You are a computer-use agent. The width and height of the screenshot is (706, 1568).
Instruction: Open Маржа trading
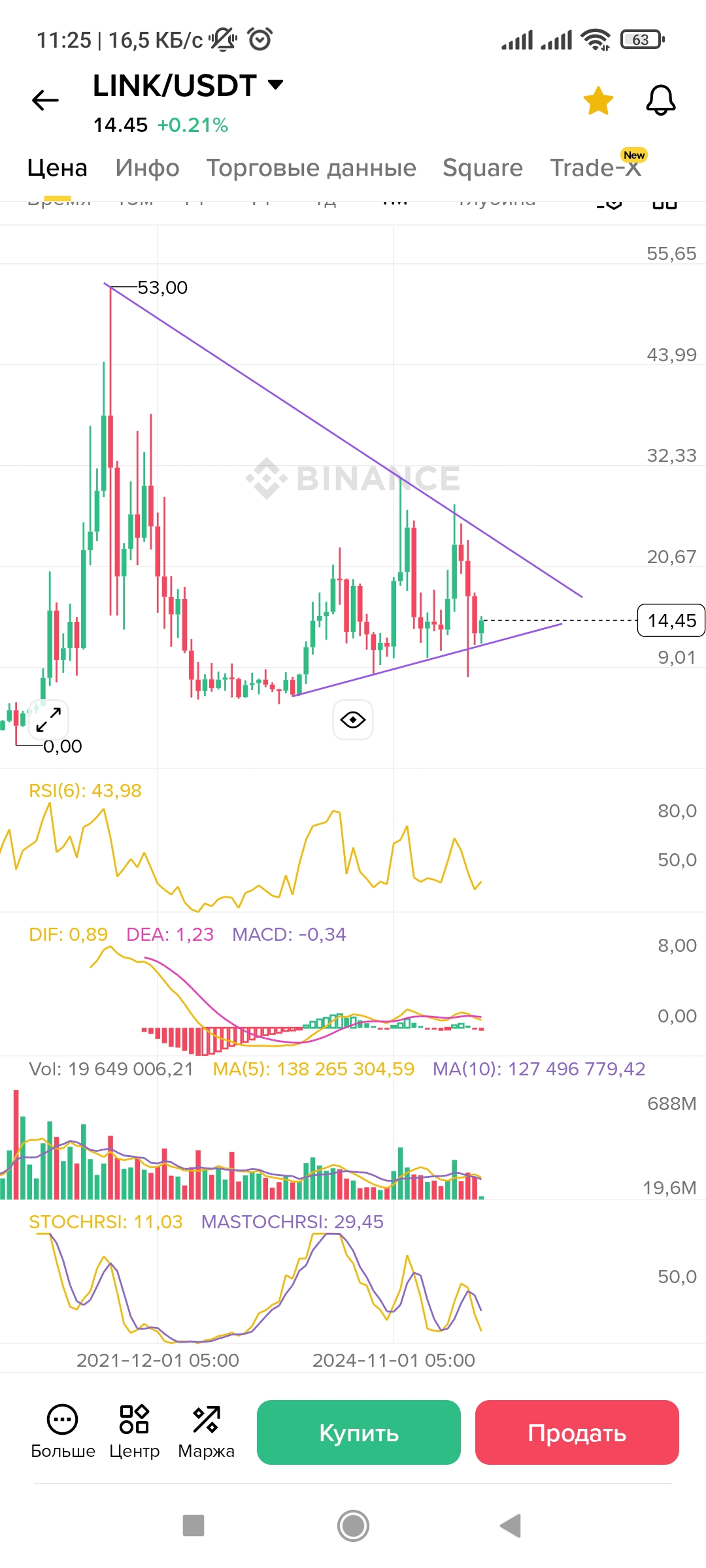[206, 1431]
